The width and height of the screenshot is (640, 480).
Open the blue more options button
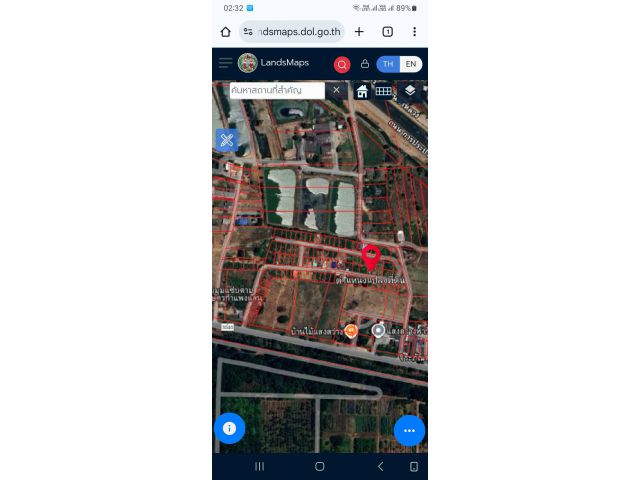point(409,430)
